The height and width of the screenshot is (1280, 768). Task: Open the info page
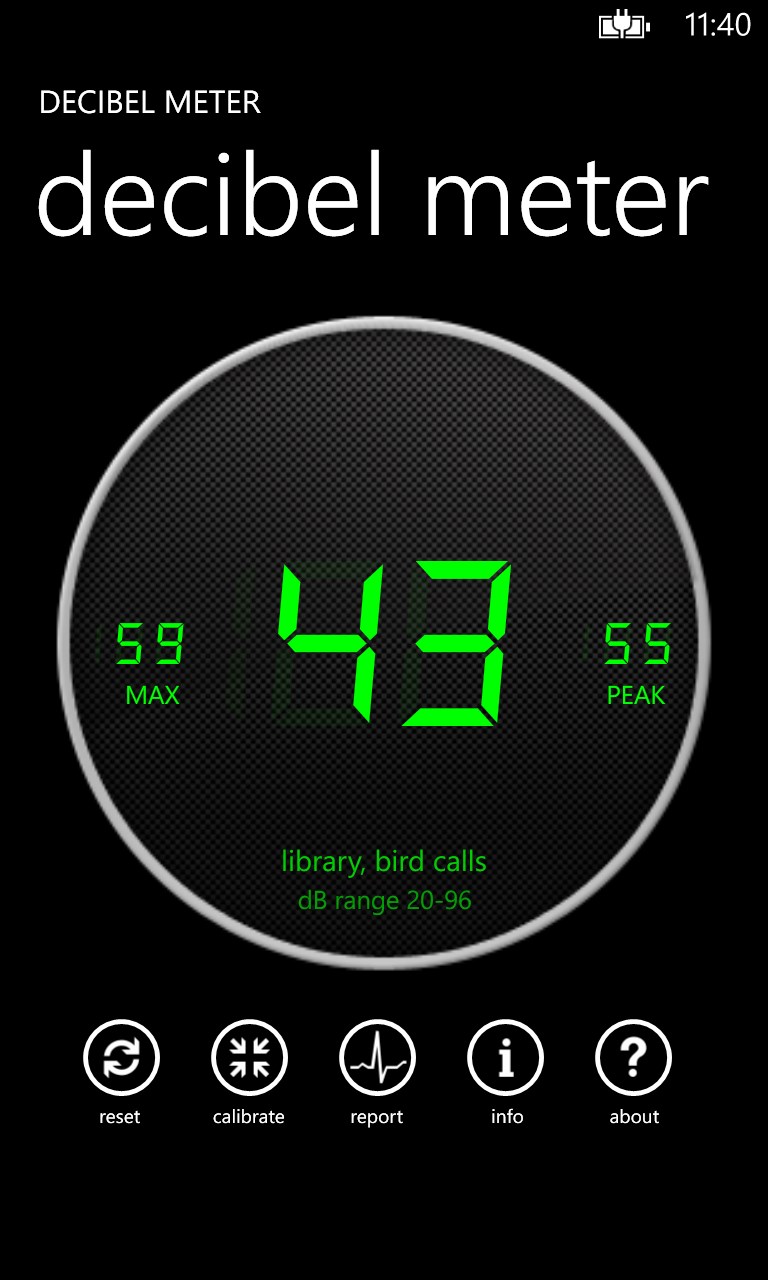(x=506, y=1058)
